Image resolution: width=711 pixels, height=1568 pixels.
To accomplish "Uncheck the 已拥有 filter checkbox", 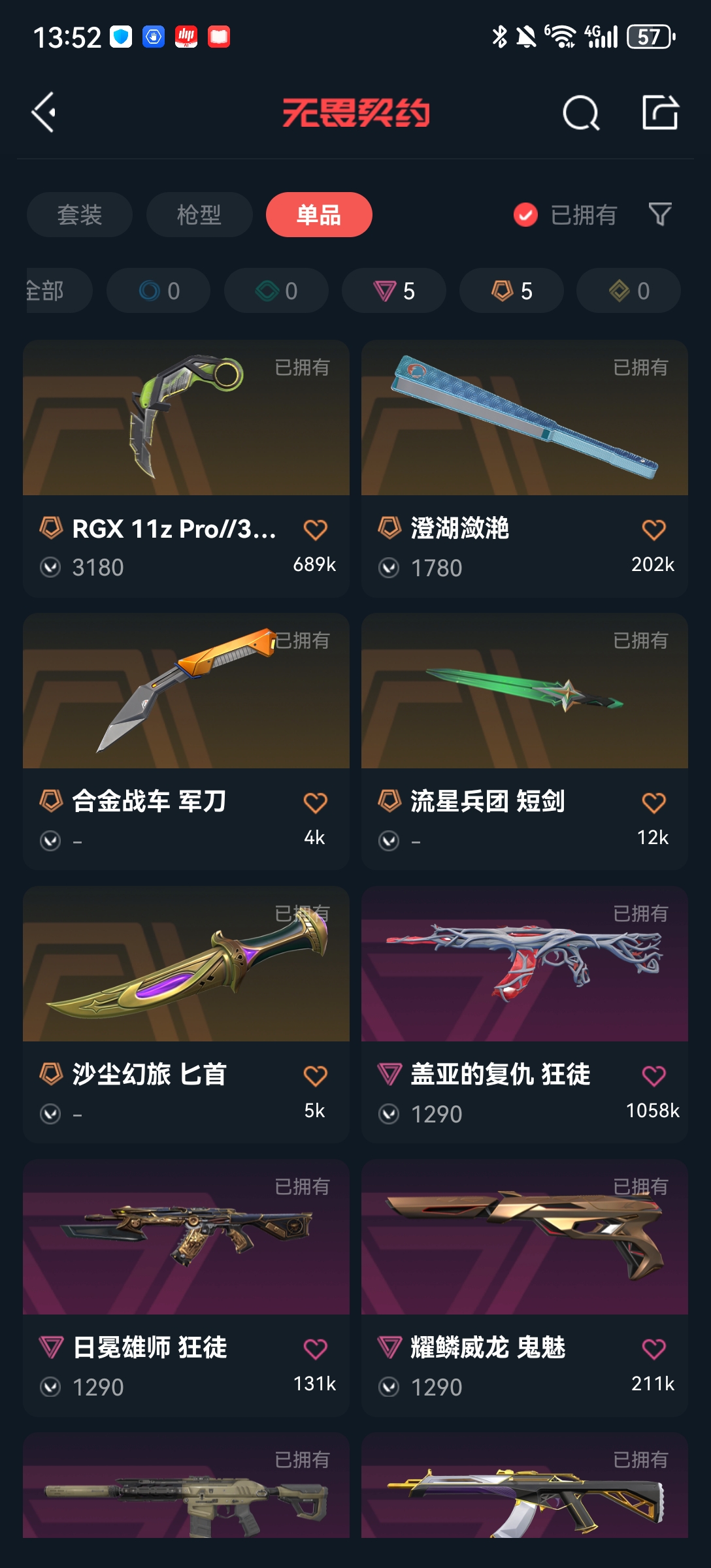I will coord(525,215).
